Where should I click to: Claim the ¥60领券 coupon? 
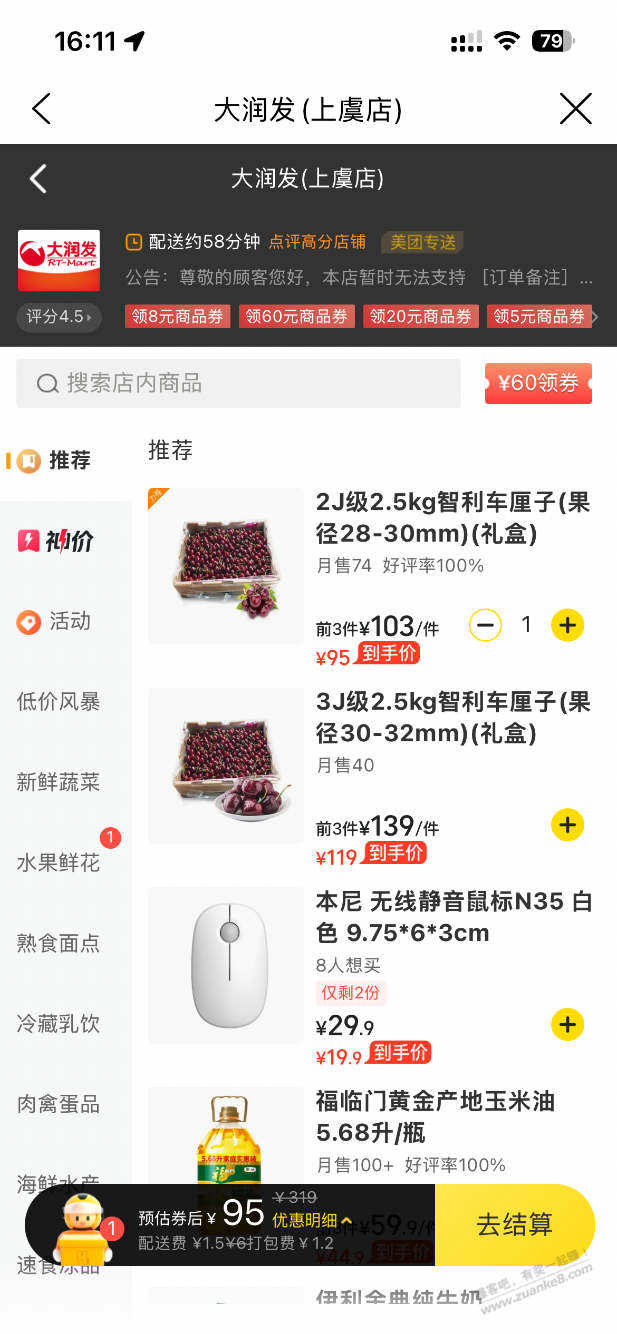point(538,384)
